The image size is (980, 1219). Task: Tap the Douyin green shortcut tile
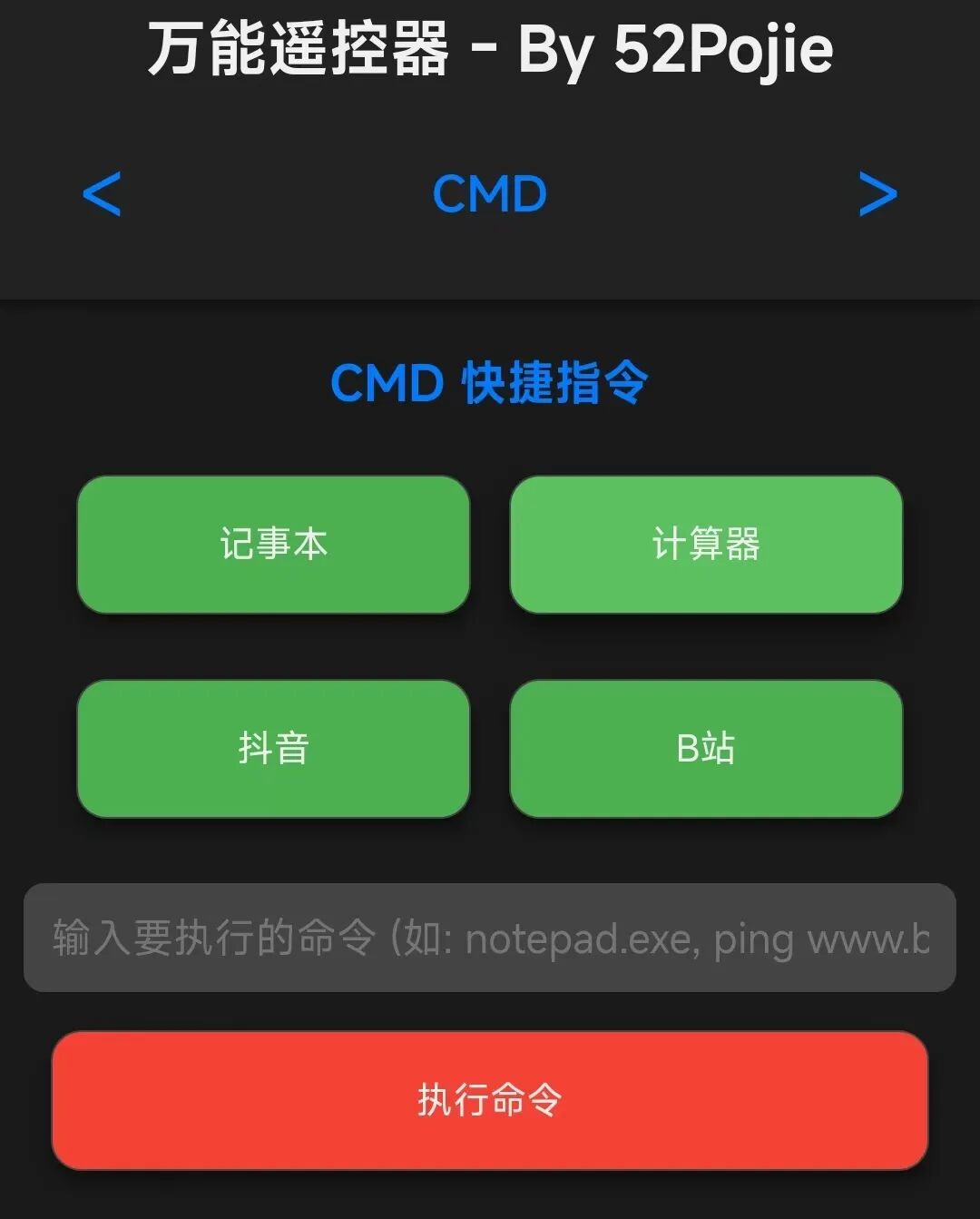pos(274,747)
